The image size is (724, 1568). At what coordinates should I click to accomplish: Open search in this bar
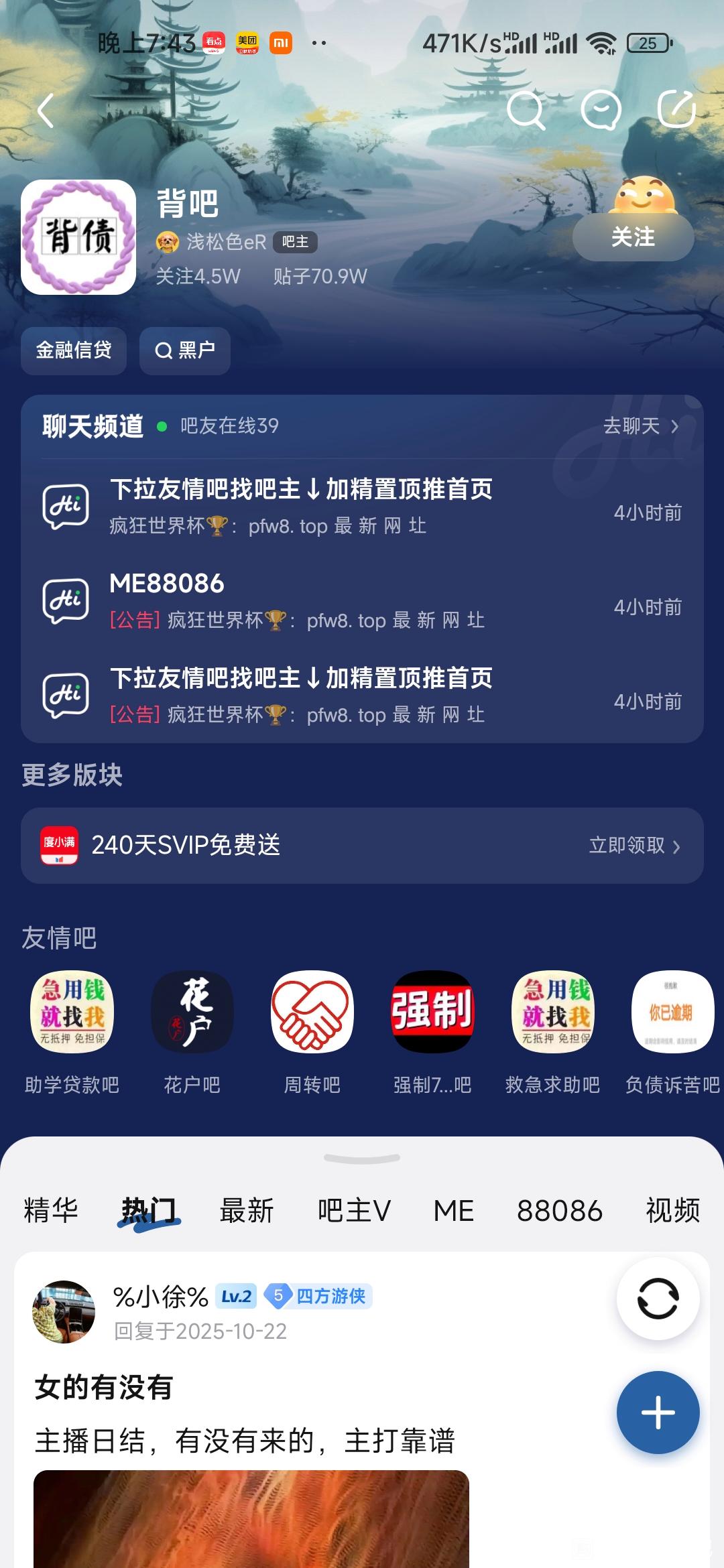point(526,110)
